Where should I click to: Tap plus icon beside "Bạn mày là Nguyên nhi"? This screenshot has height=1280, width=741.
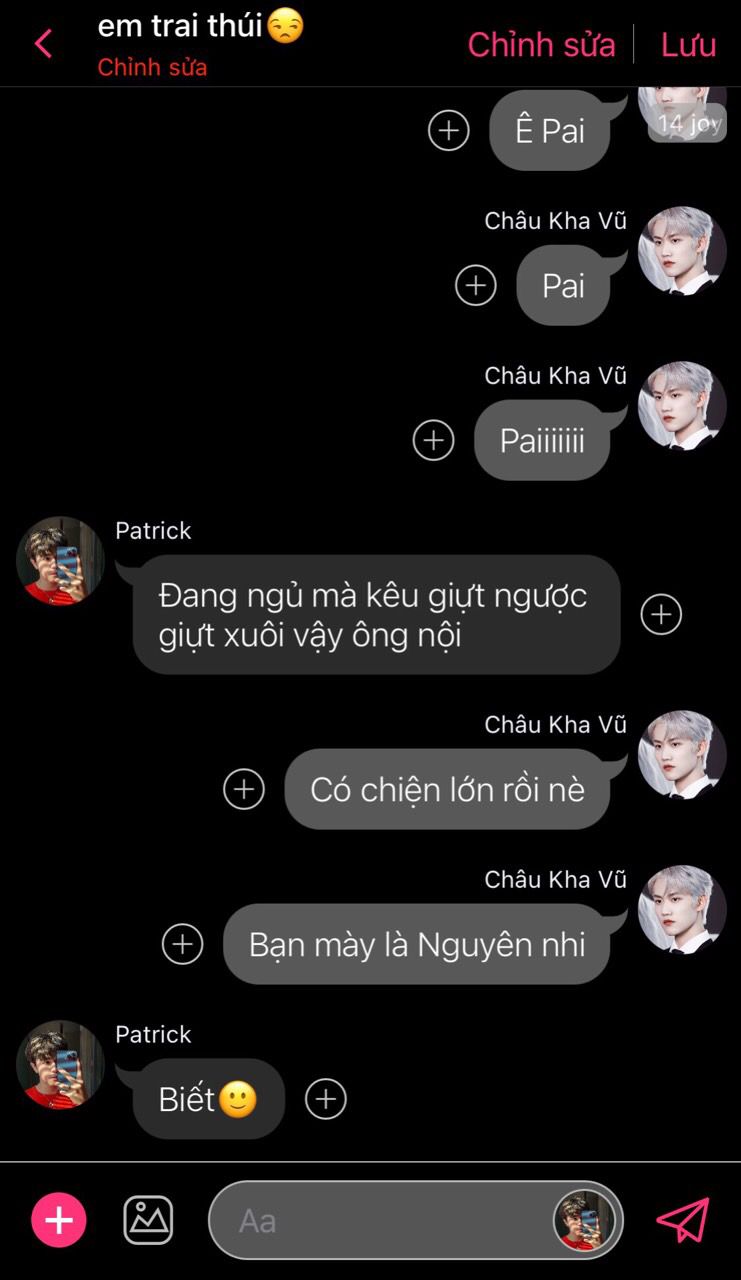[x=182, y=944]
